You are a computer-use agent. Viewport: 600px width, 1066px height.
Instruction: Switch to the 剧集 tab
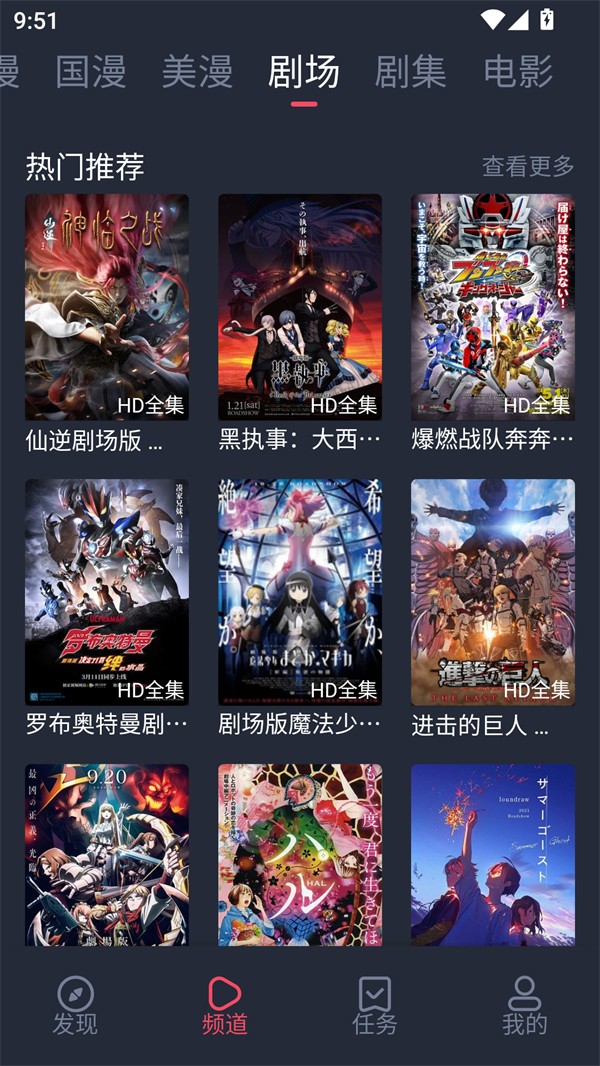coord(410,72)
